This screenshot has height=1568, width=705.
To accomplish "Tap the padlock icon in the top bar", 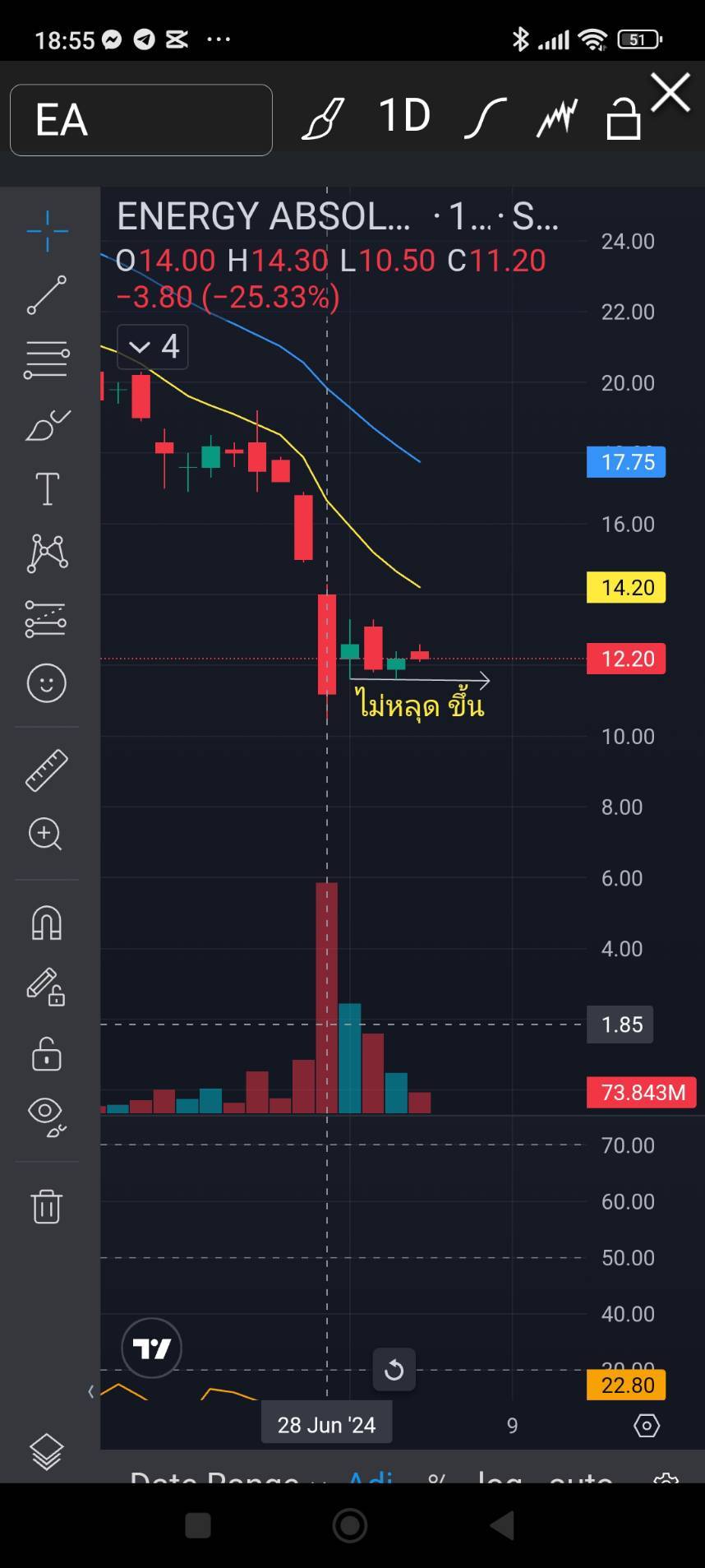I will pyautogui.click(x=624, y=118).
